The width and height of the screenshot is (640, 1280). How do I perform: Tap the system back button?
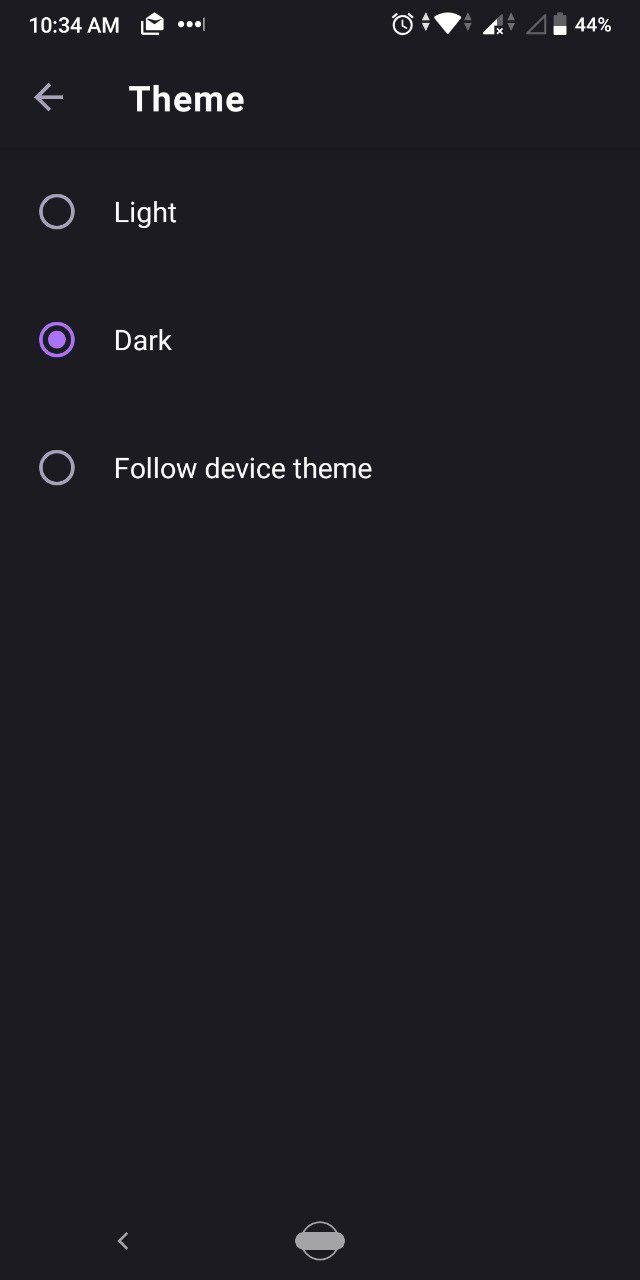[x=123, y=1241]
